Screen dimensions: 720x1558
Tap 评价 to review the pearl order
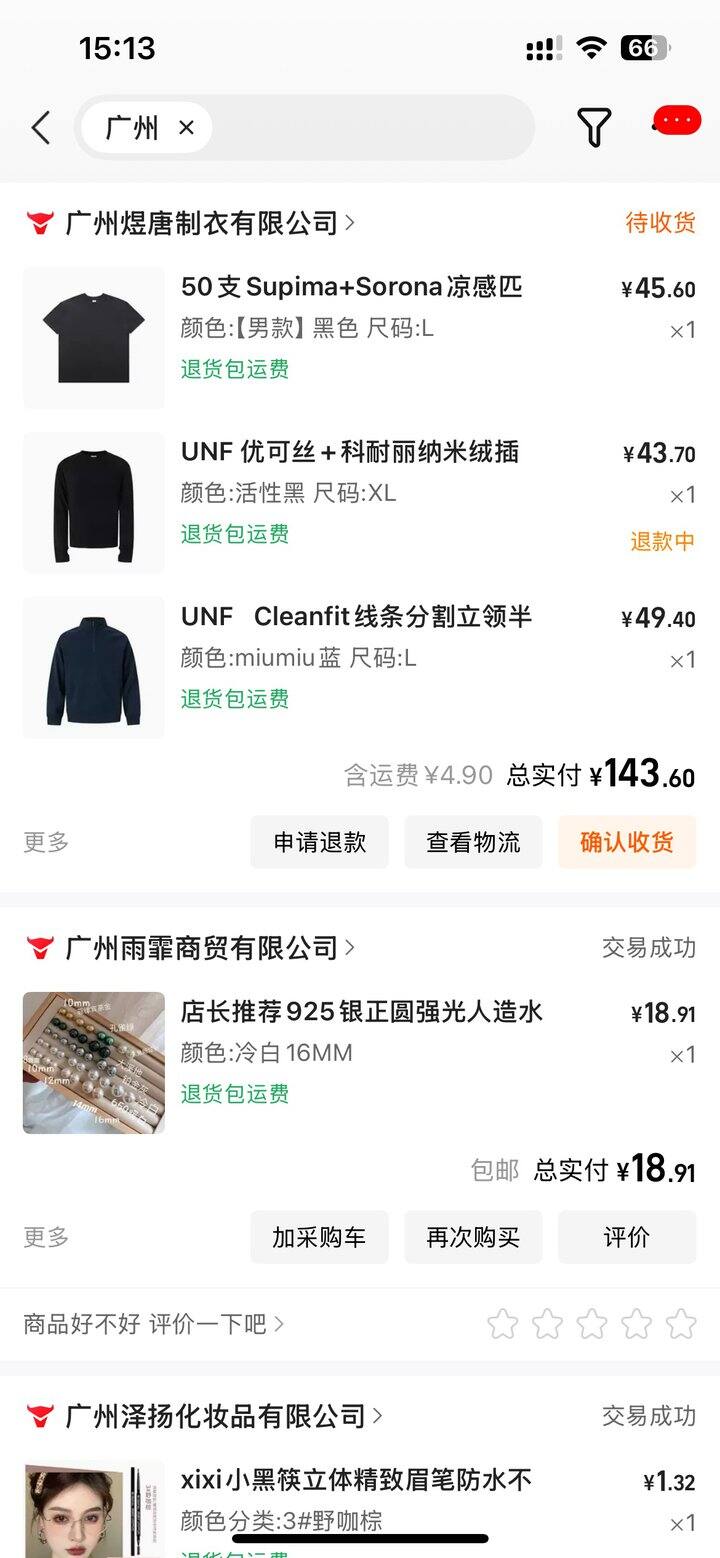pyautogui.click(x=626, y=1237)
